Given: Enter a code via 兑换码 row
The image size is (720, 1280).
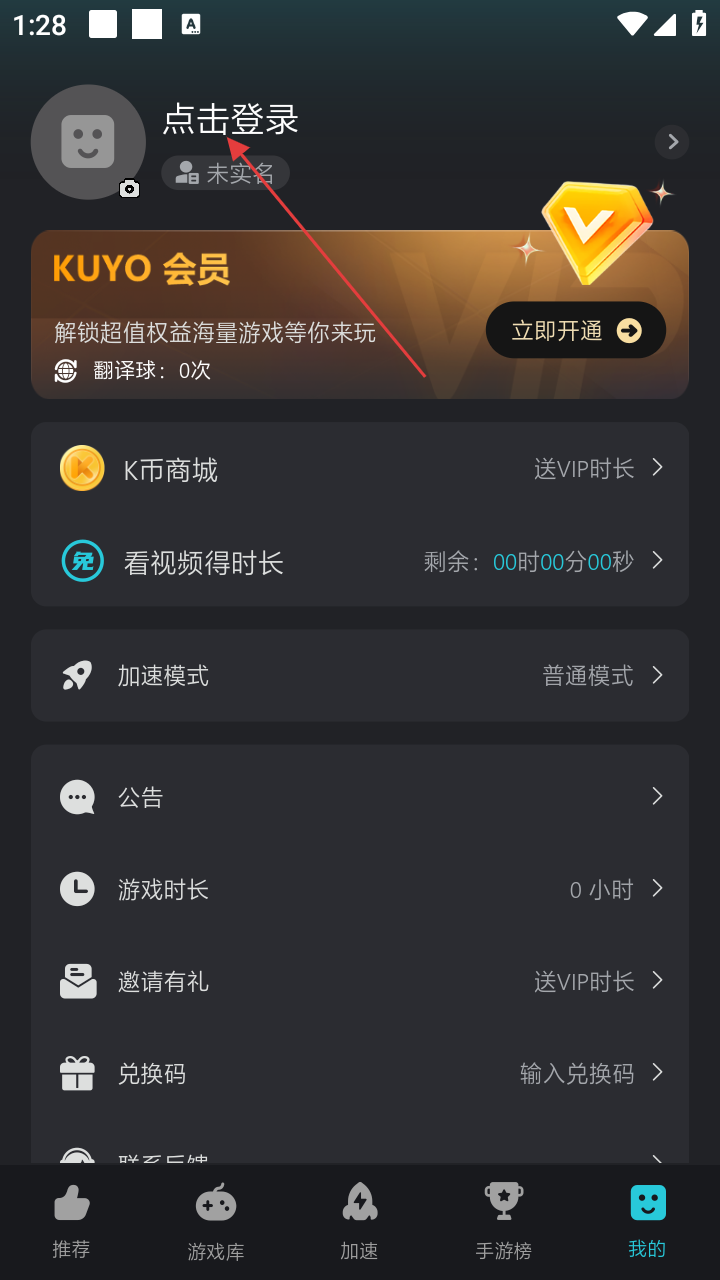Looking at the screenshot, I should click(360, 1073).
